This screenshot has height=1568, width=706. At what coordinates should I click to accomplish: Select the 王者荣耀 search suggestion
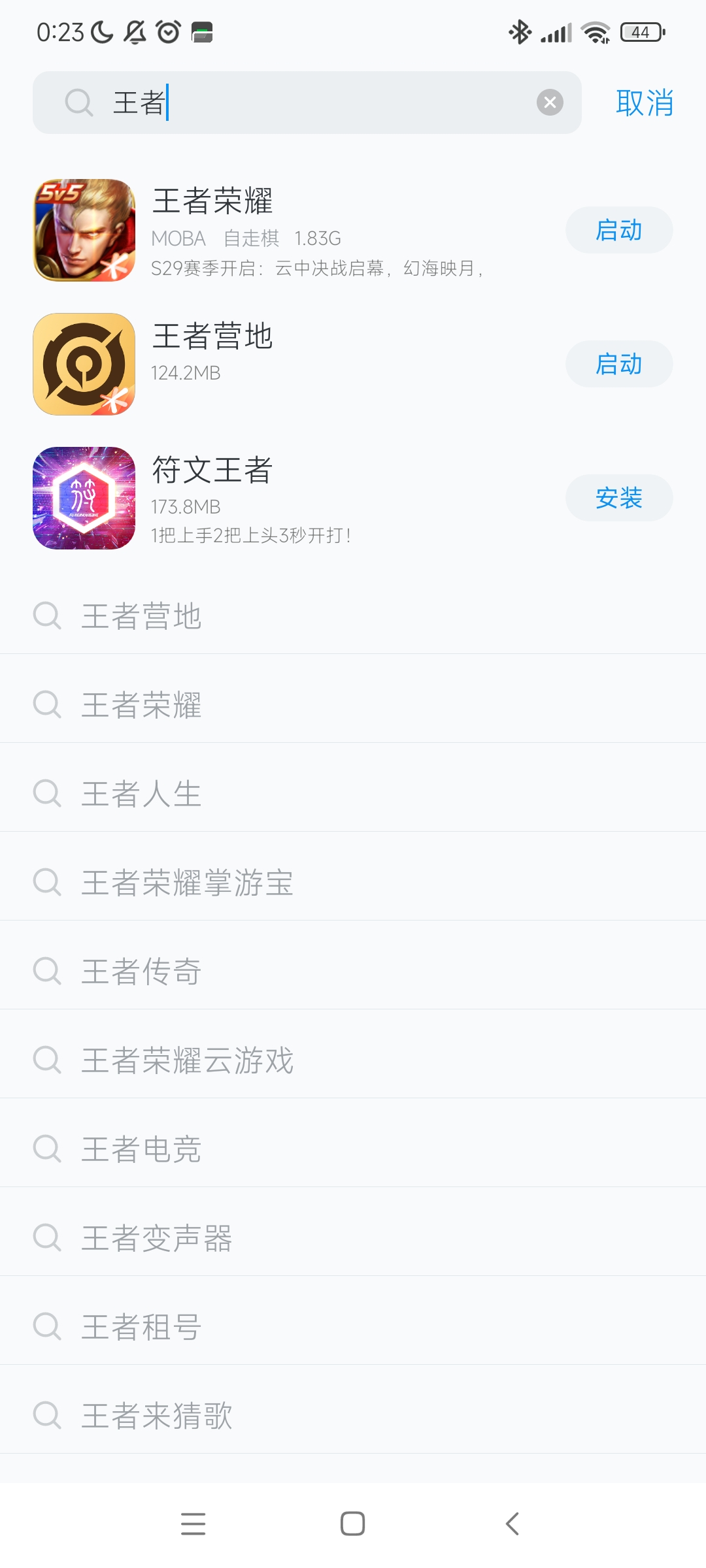(353, 705)
